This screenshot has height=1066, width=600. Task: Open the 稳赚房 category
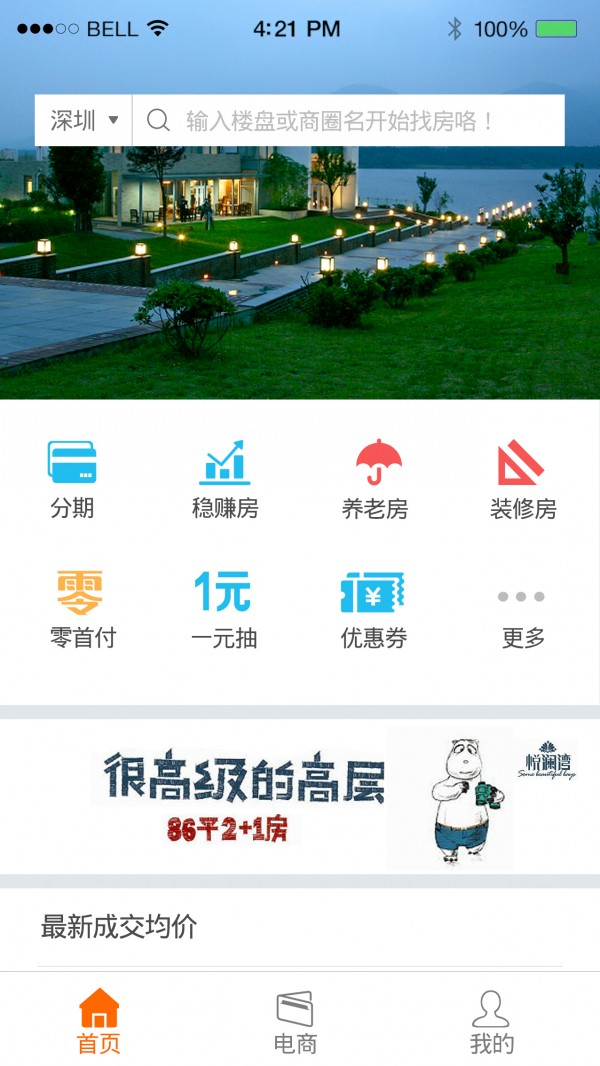[x=225, y=479]
